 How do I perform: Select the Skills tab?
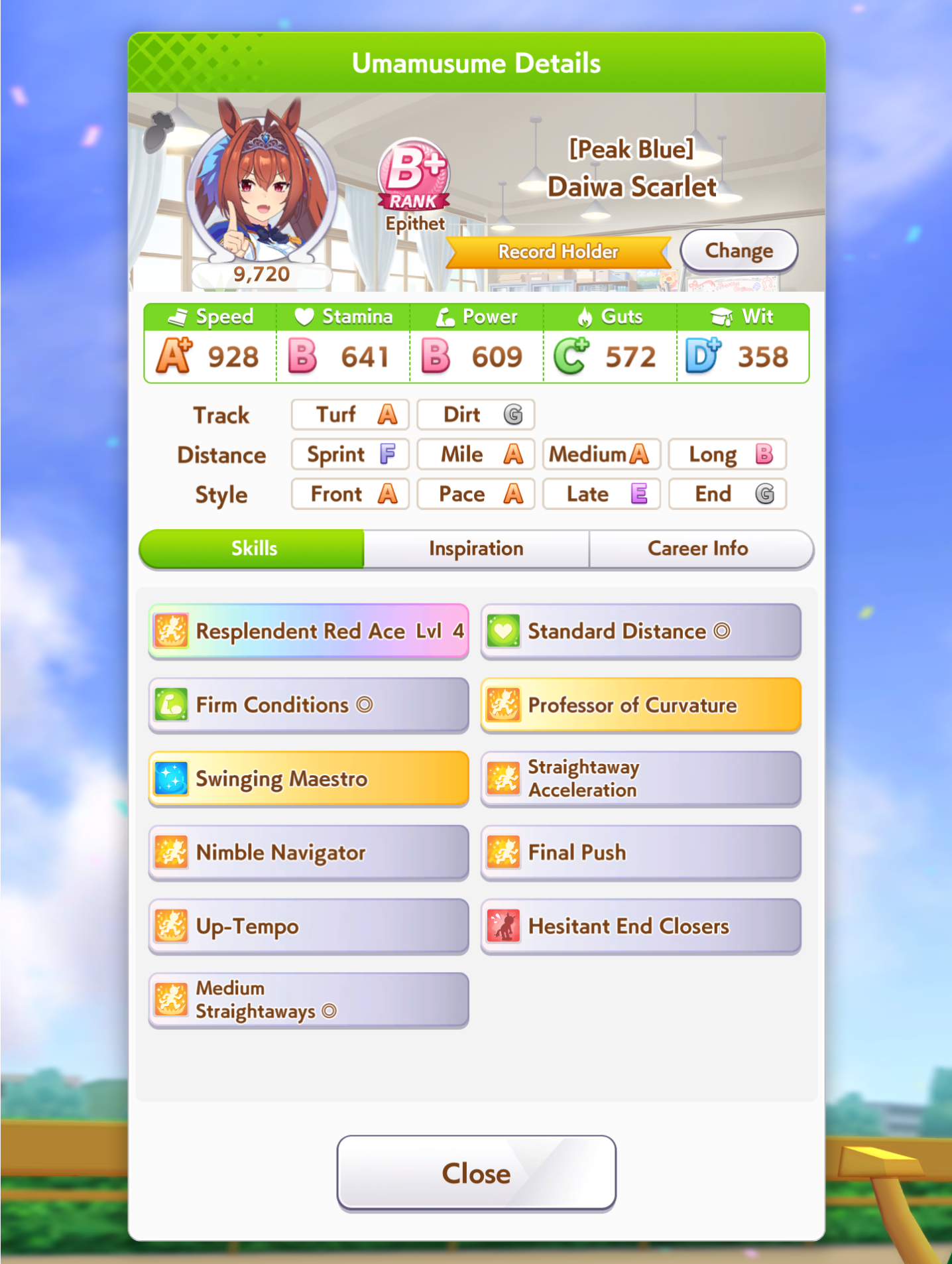click(x=253, y=548)
